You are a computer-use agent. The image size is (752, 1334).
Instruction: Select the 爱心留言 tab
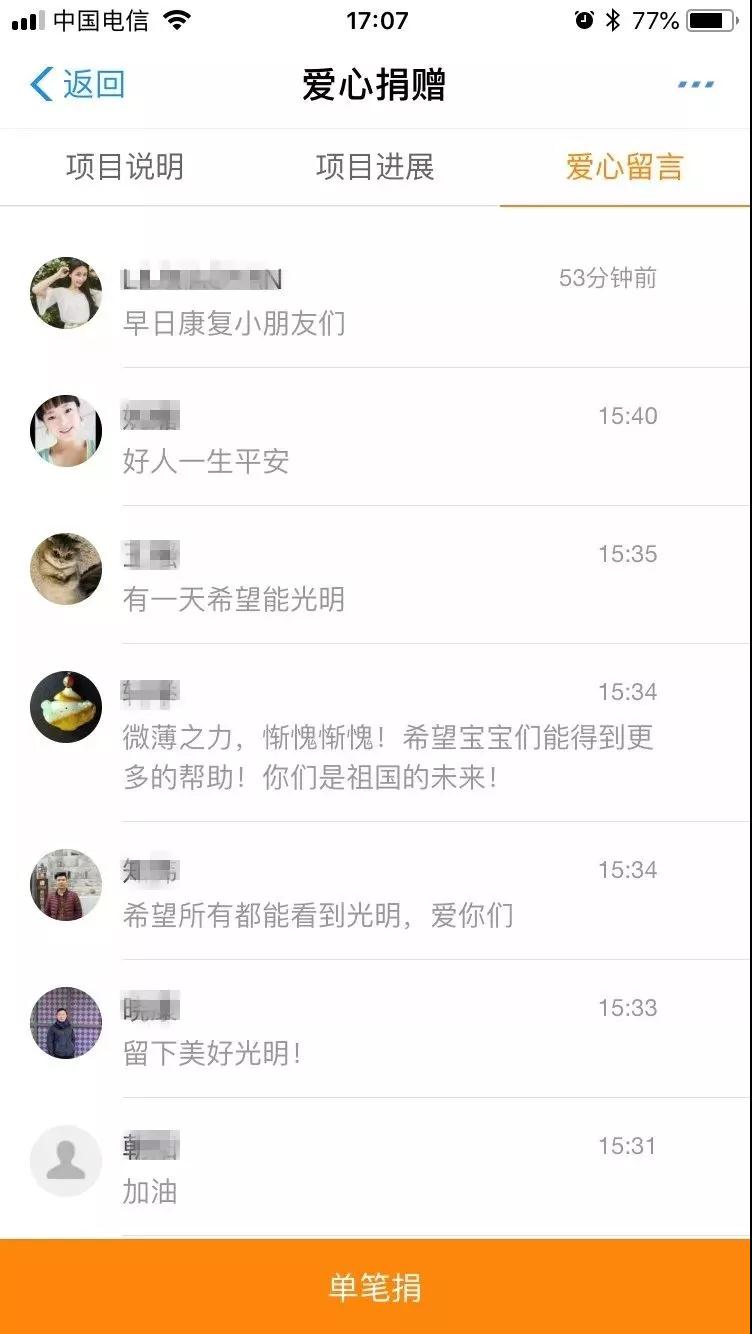pos(625,167)
